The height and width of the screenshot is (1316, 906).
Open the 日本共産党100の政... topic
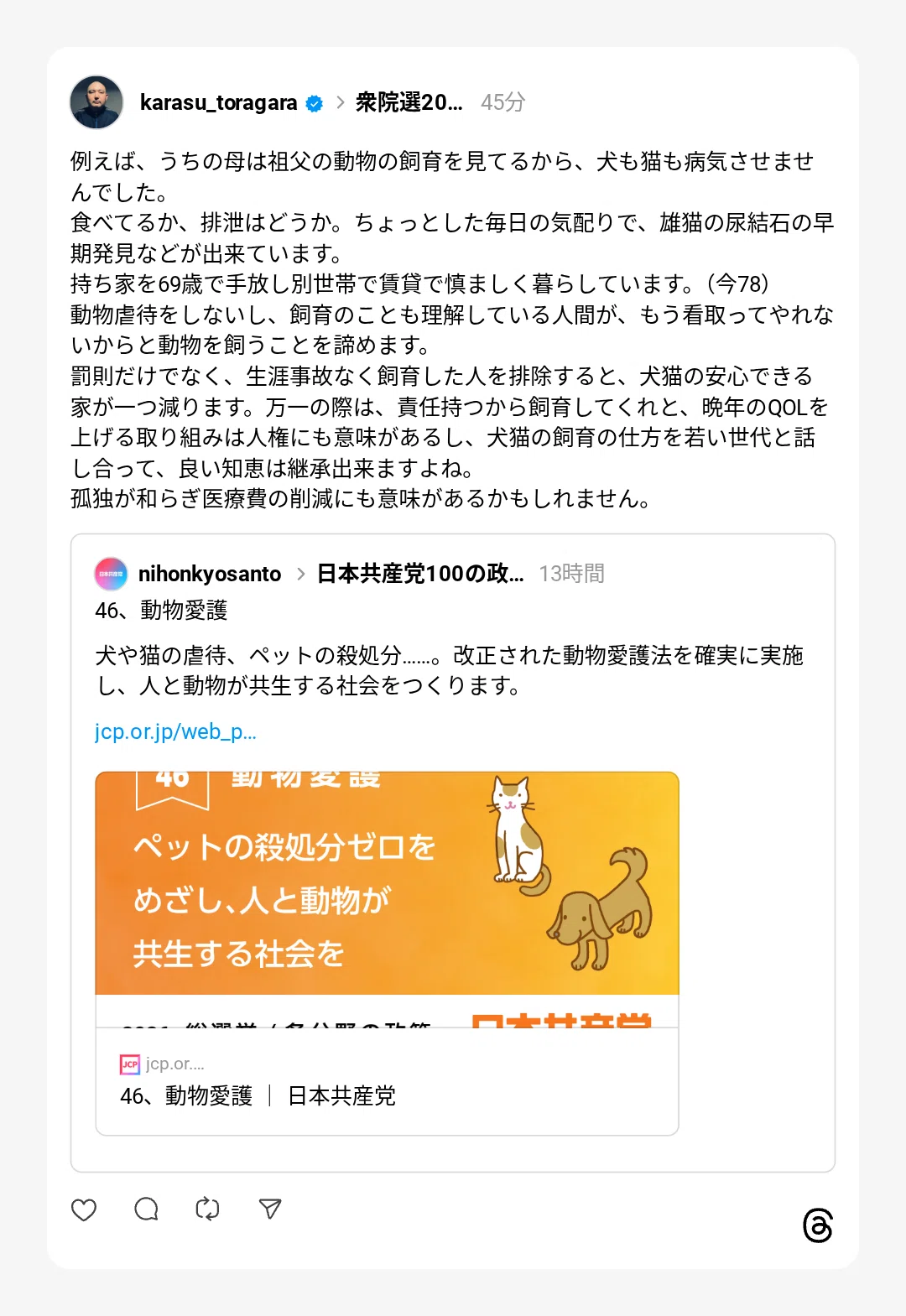coord(420,574)
